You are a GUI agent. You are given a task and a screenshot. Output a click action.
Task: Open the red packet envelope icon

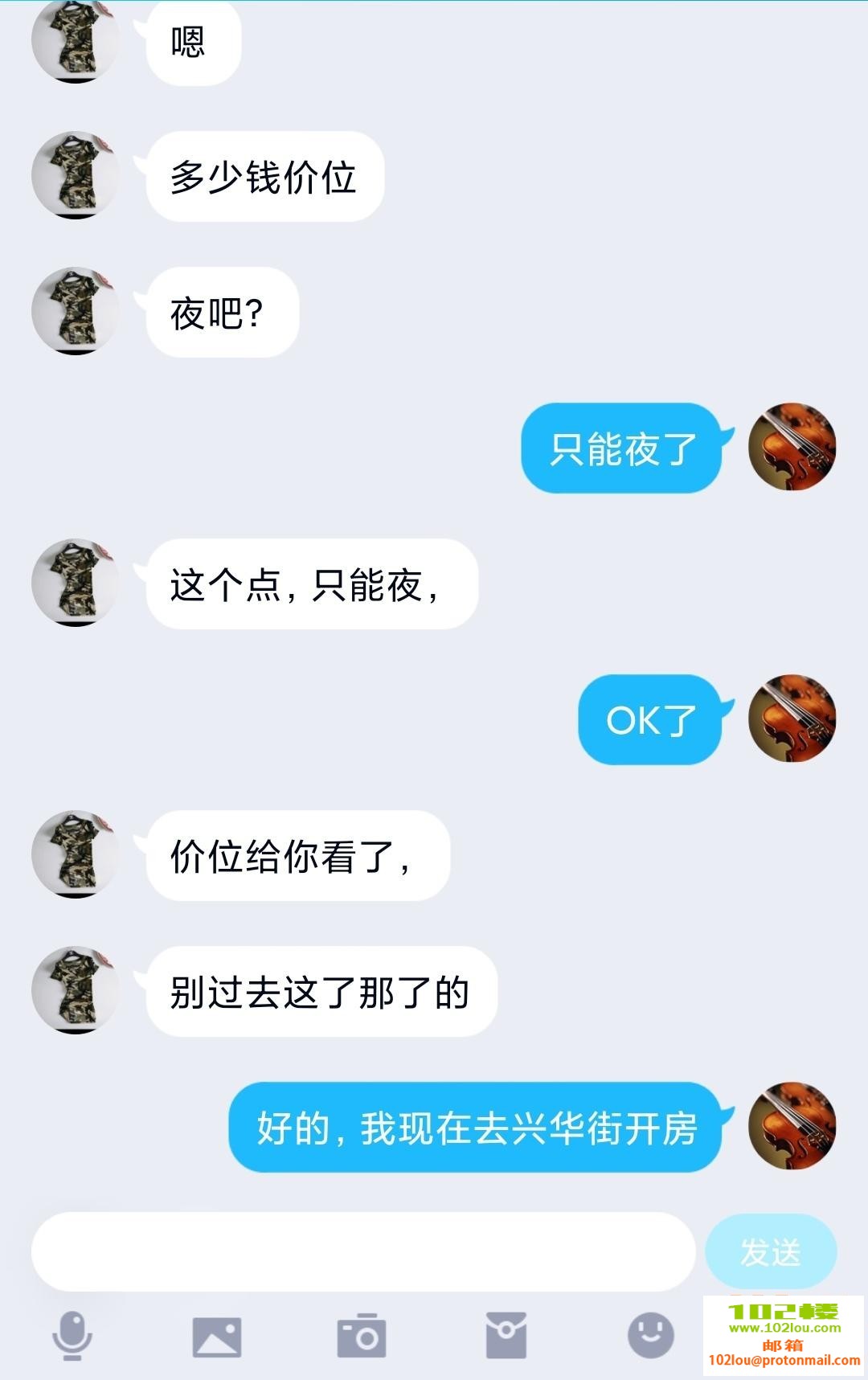(505, 1332)
